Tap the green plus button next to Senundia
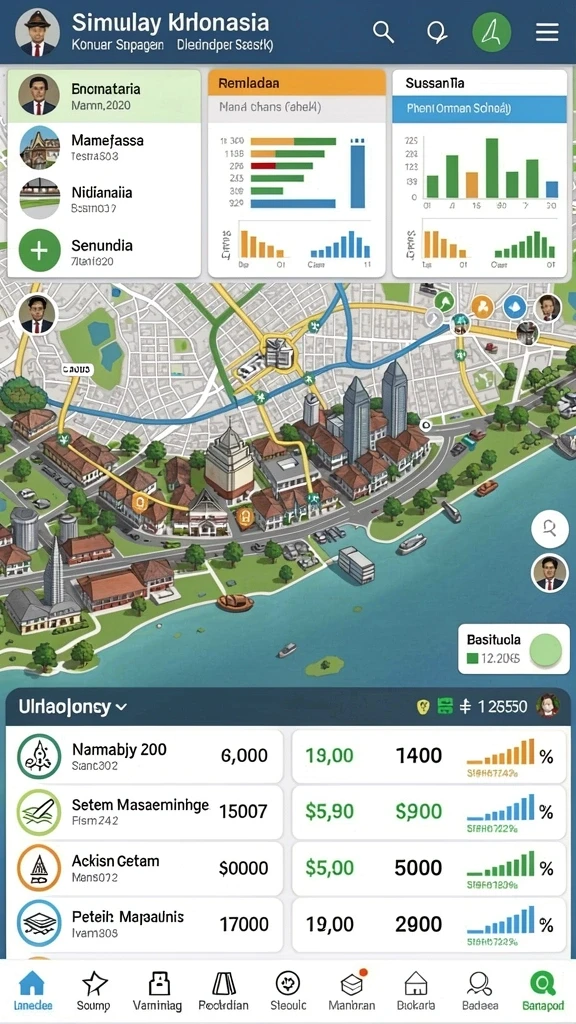The image size is (576, 1024). point(39,251)
